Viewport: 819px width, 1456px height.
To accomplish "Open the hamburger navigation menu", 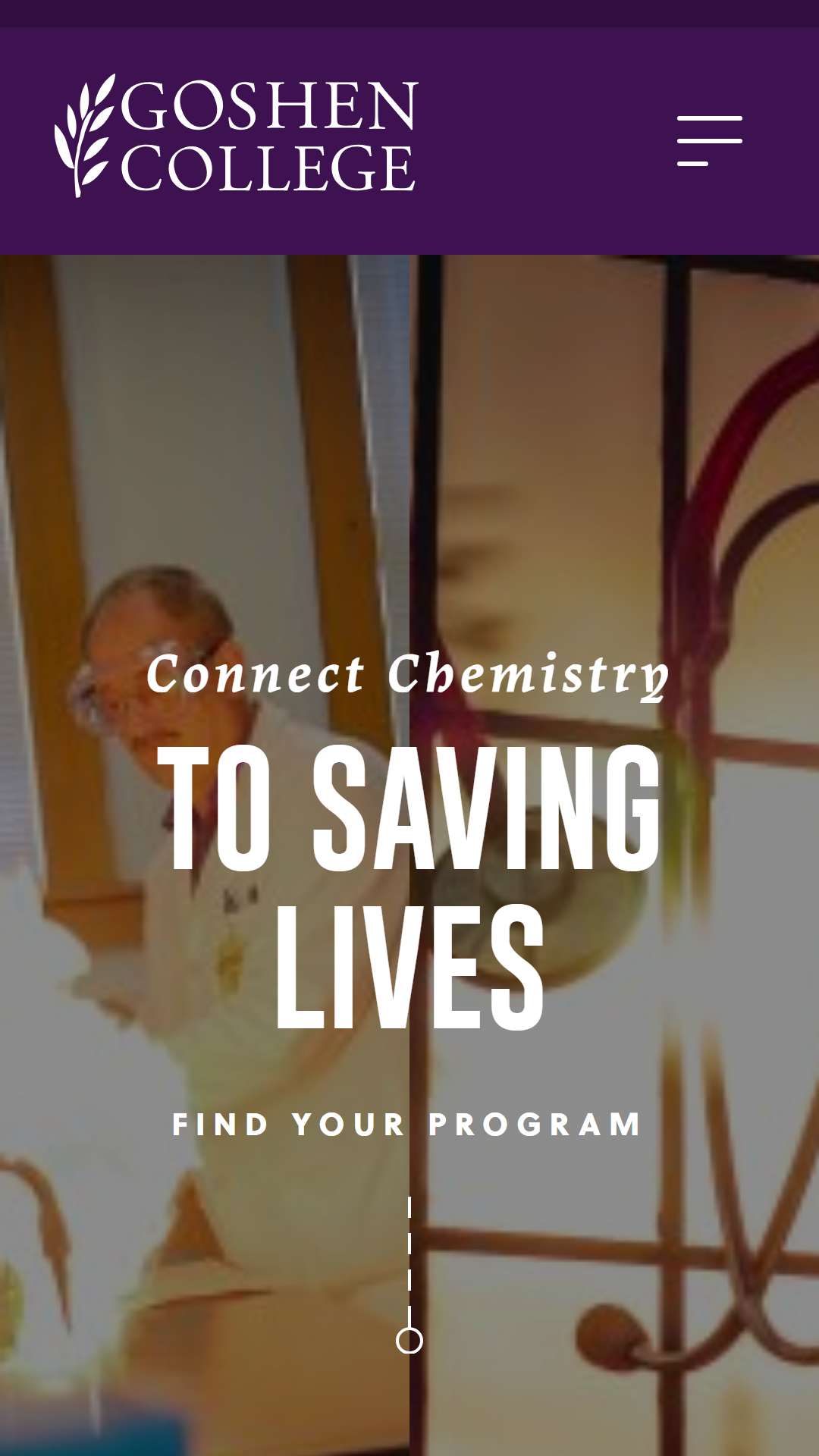I will (x=710, y=141).
